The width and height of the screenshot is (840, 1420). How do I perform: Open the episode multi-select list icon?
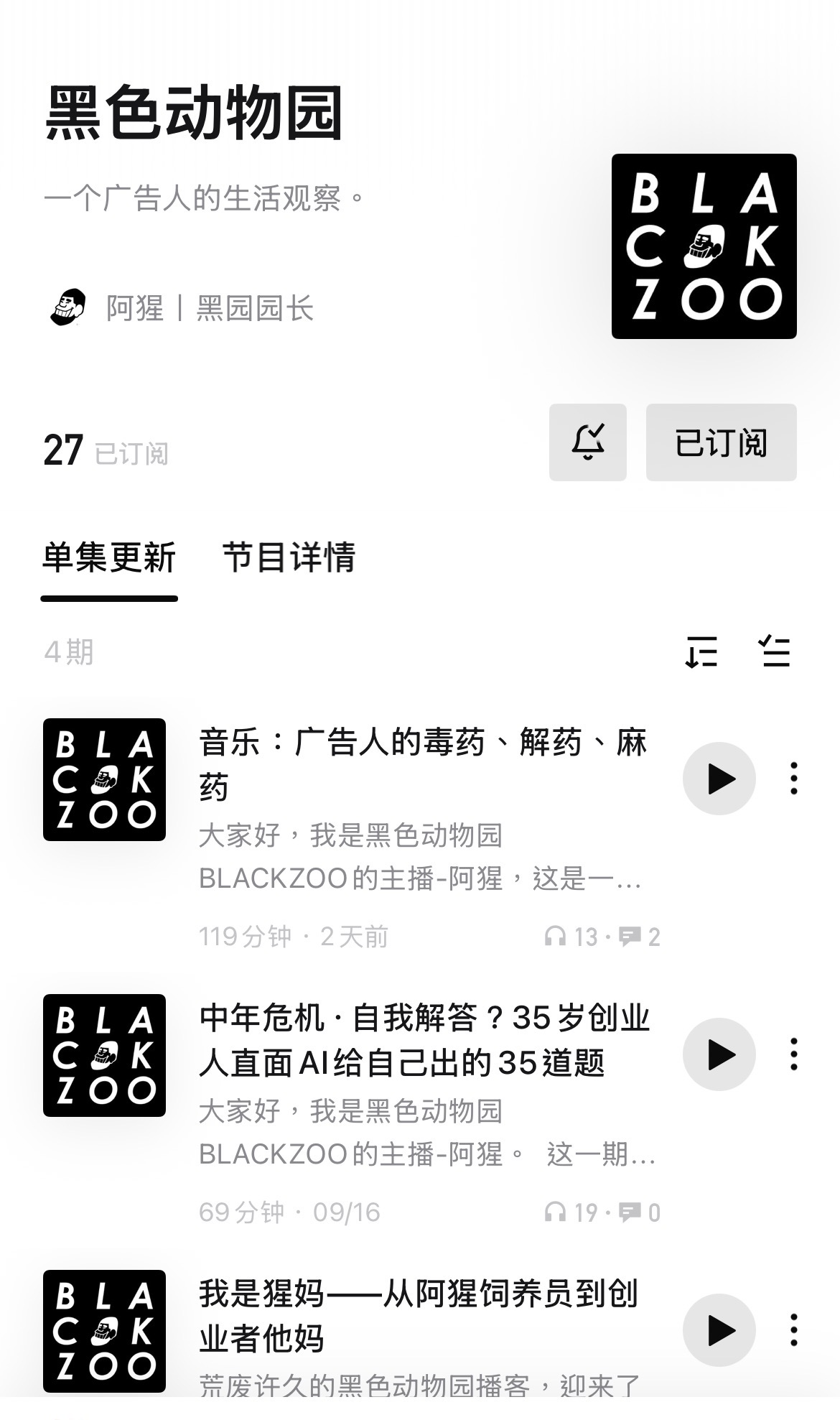(x=775, y=651)
